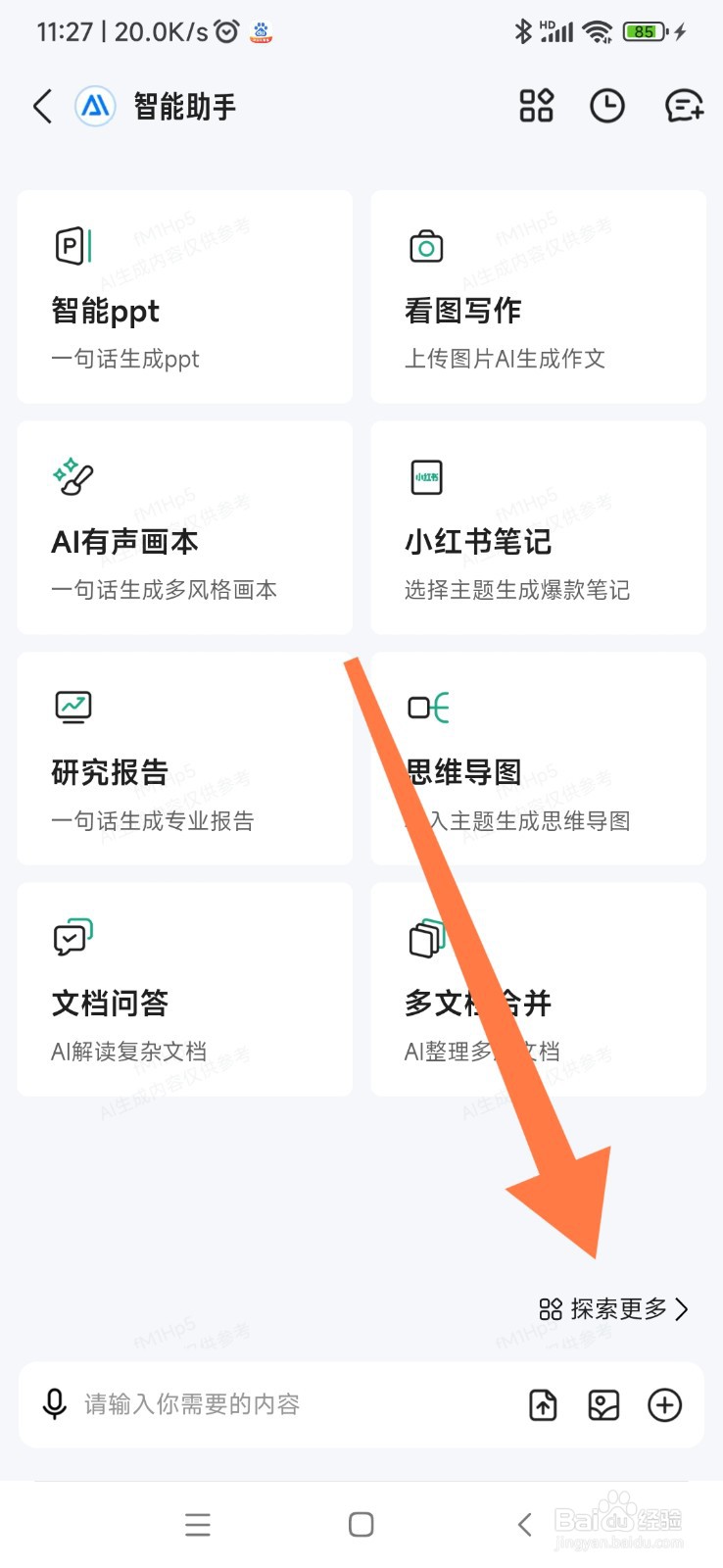Tap the plus icon in the input bar
Screen dimensions: 723x1568
click(x=665, y=1405)
